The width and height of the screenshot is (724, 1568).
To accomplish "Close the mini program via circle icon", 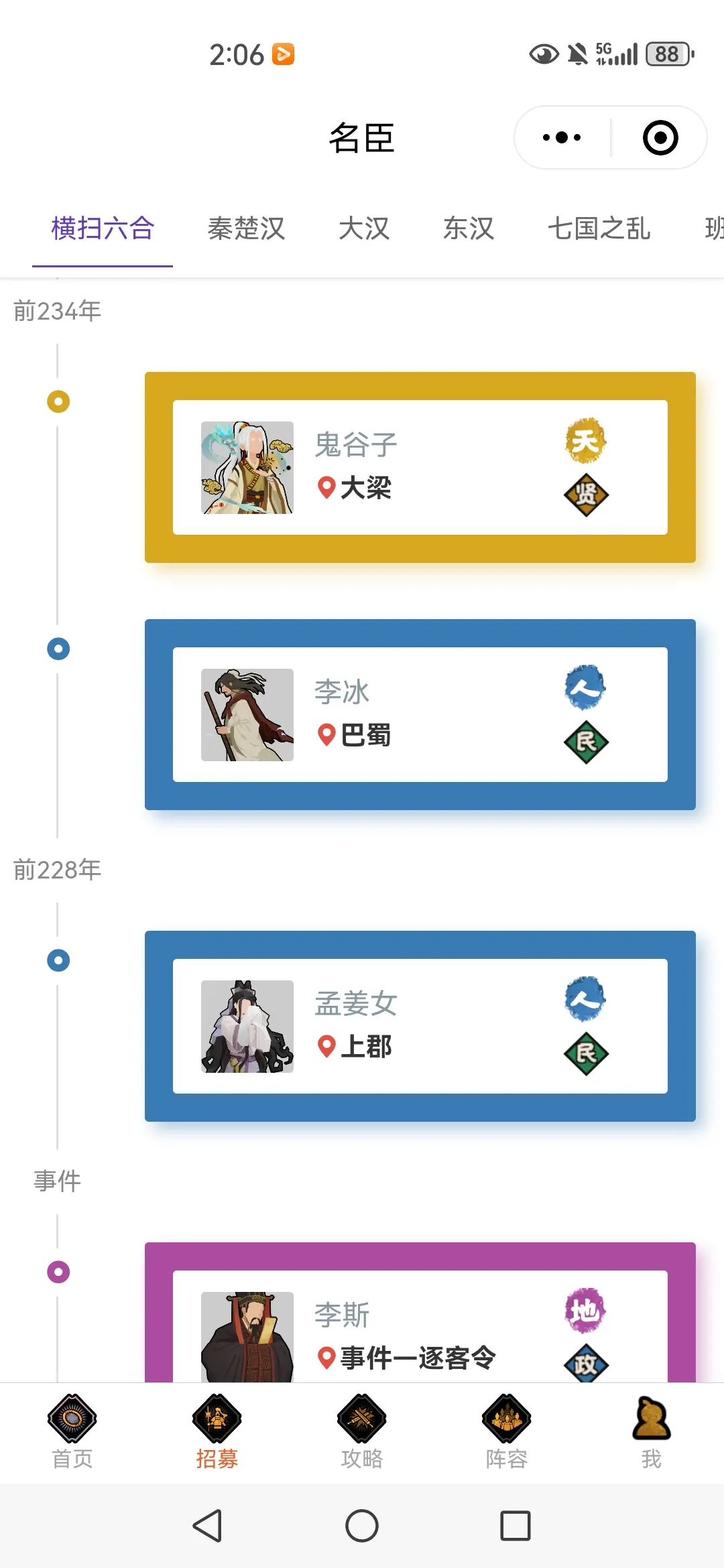I will (660, 137).
